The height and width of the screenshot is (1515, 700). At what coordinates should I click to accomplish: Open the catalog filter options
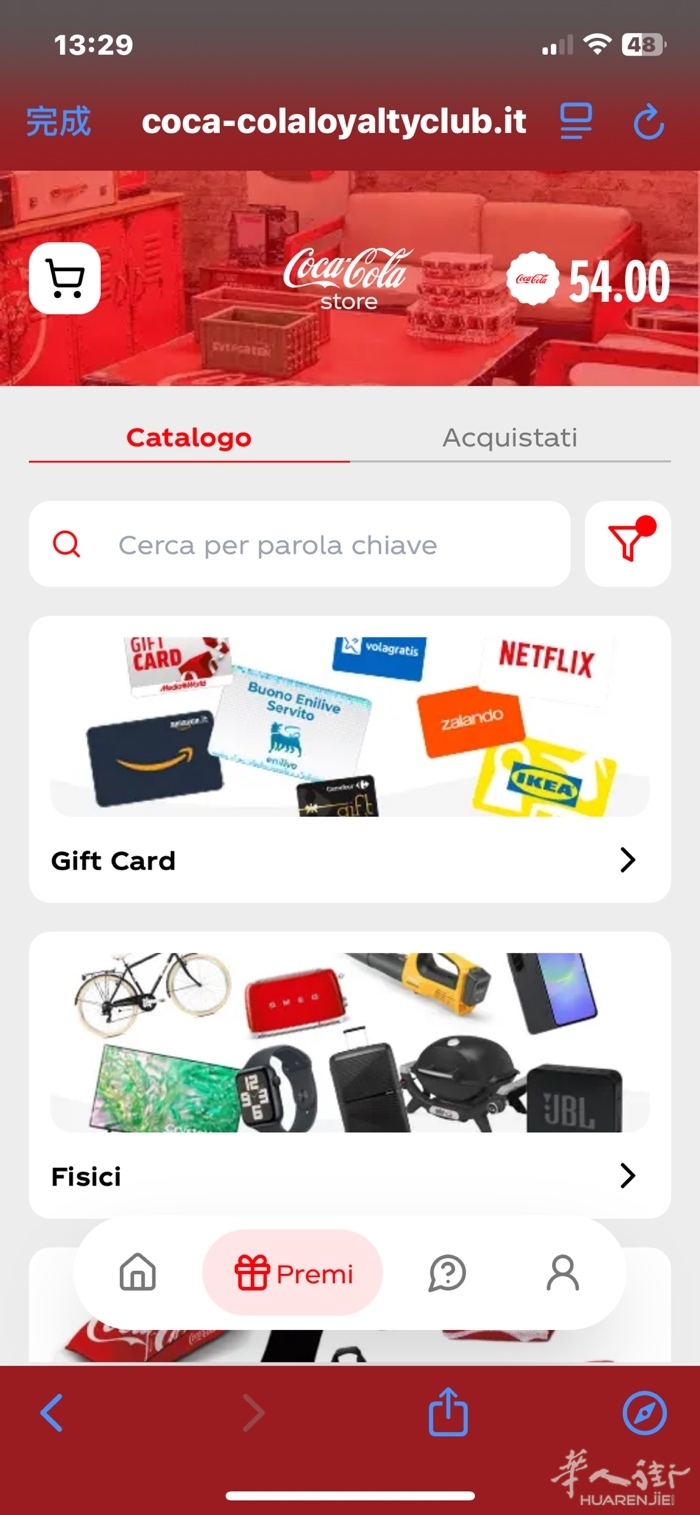point(627,544)
